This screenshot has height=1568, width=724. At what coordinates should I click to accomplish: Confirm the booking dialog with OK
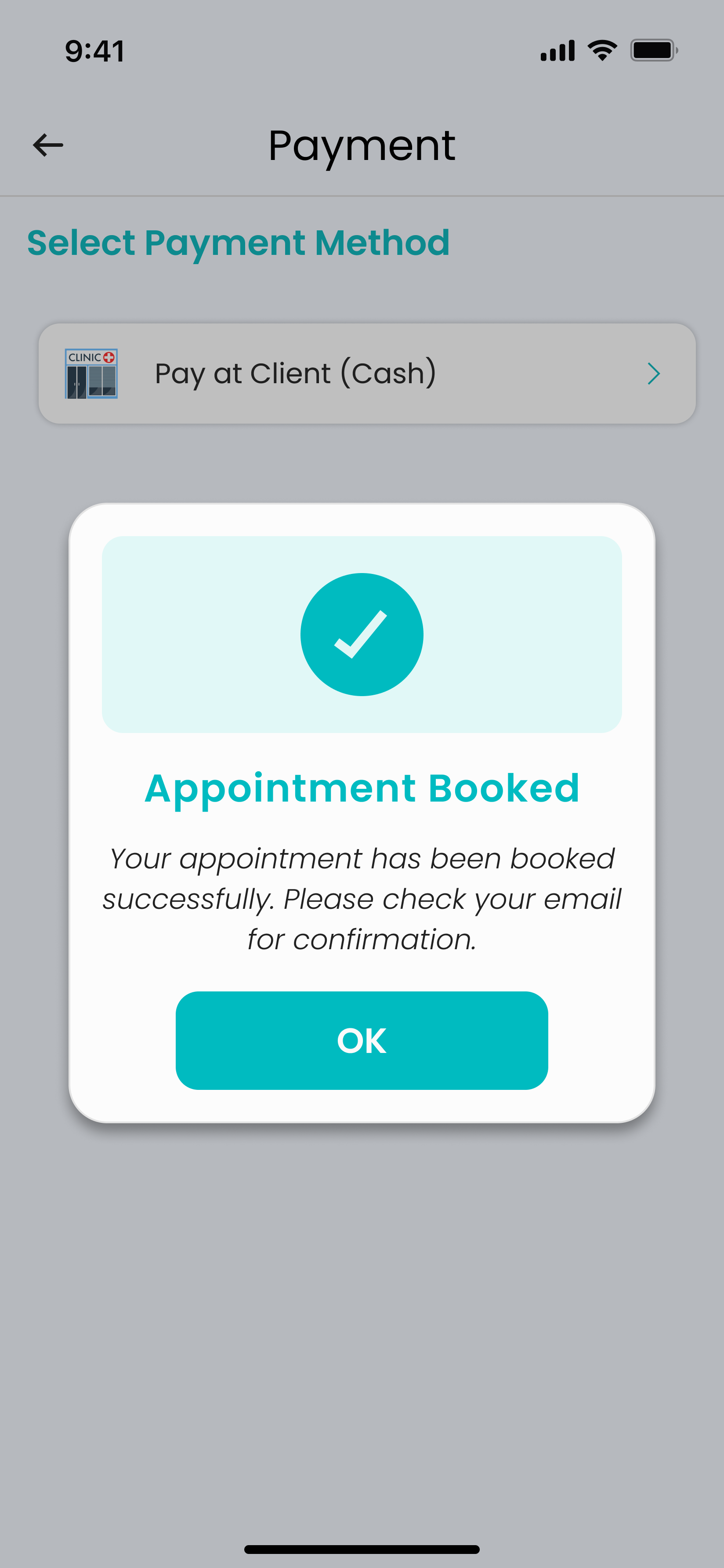(362, 1040)
